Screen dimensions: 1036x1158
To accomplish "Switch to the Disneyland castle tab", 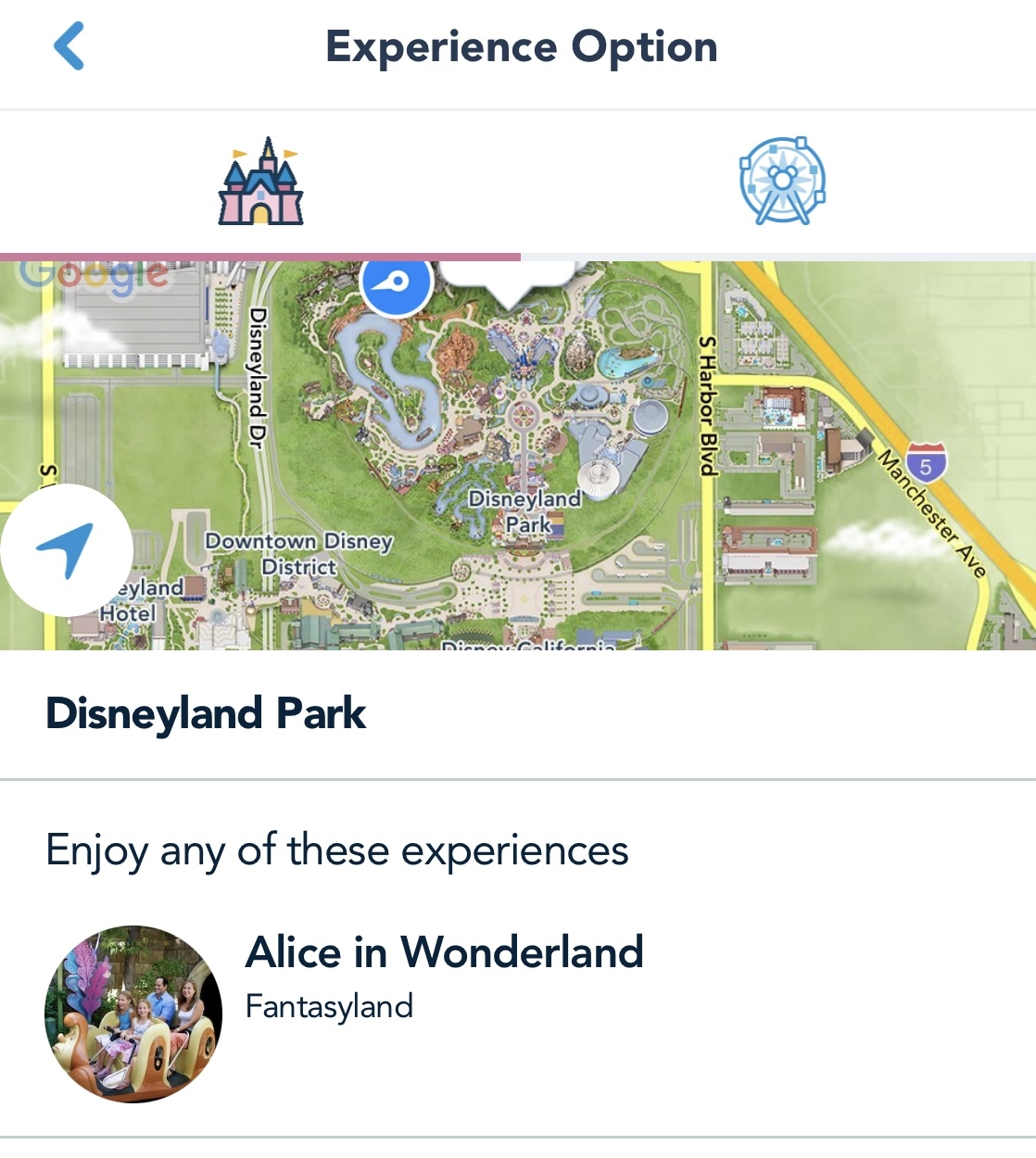I will [260, 182].
